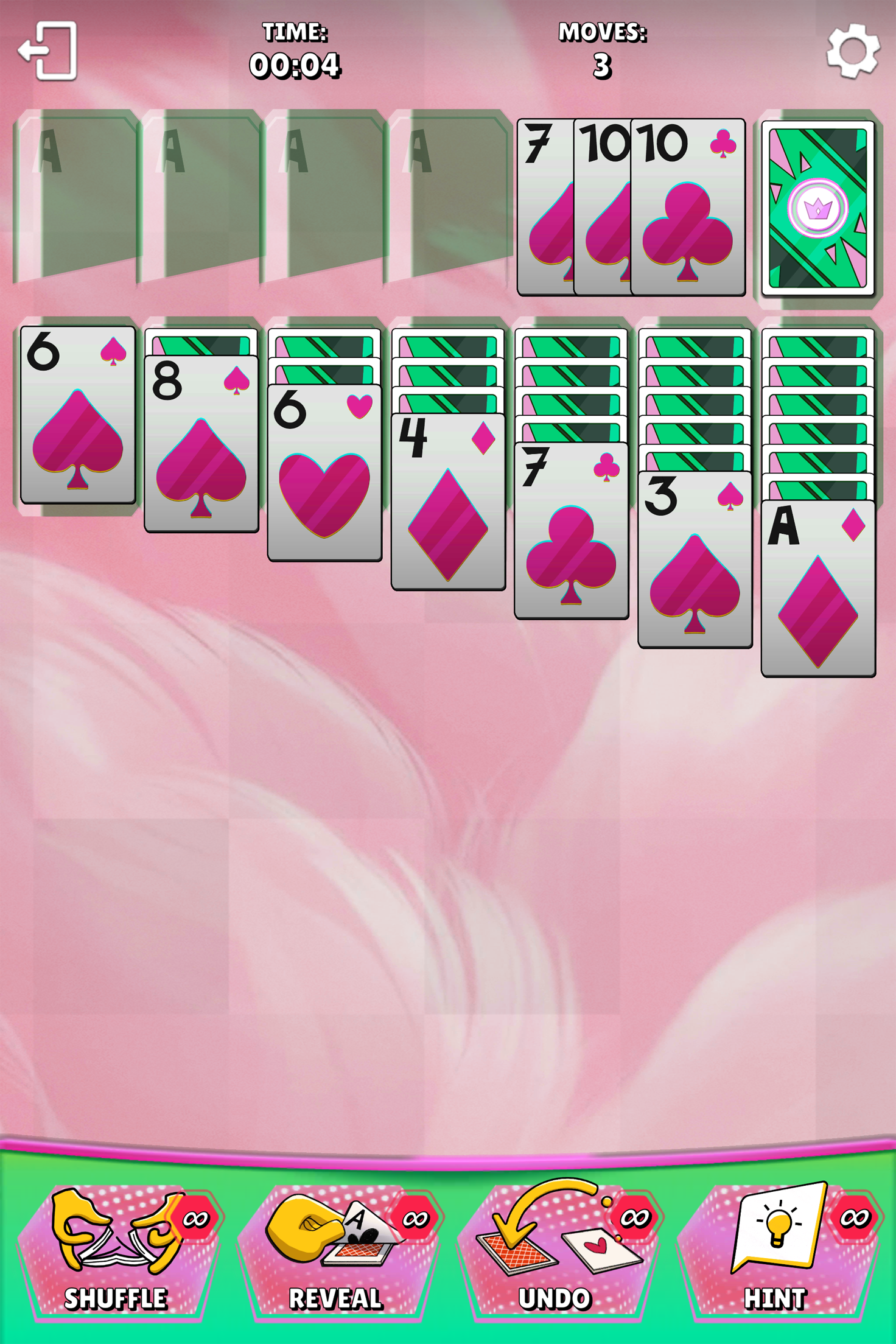Open the settings gear
The width and height of the screenshot is (896, 1344).
852,51
